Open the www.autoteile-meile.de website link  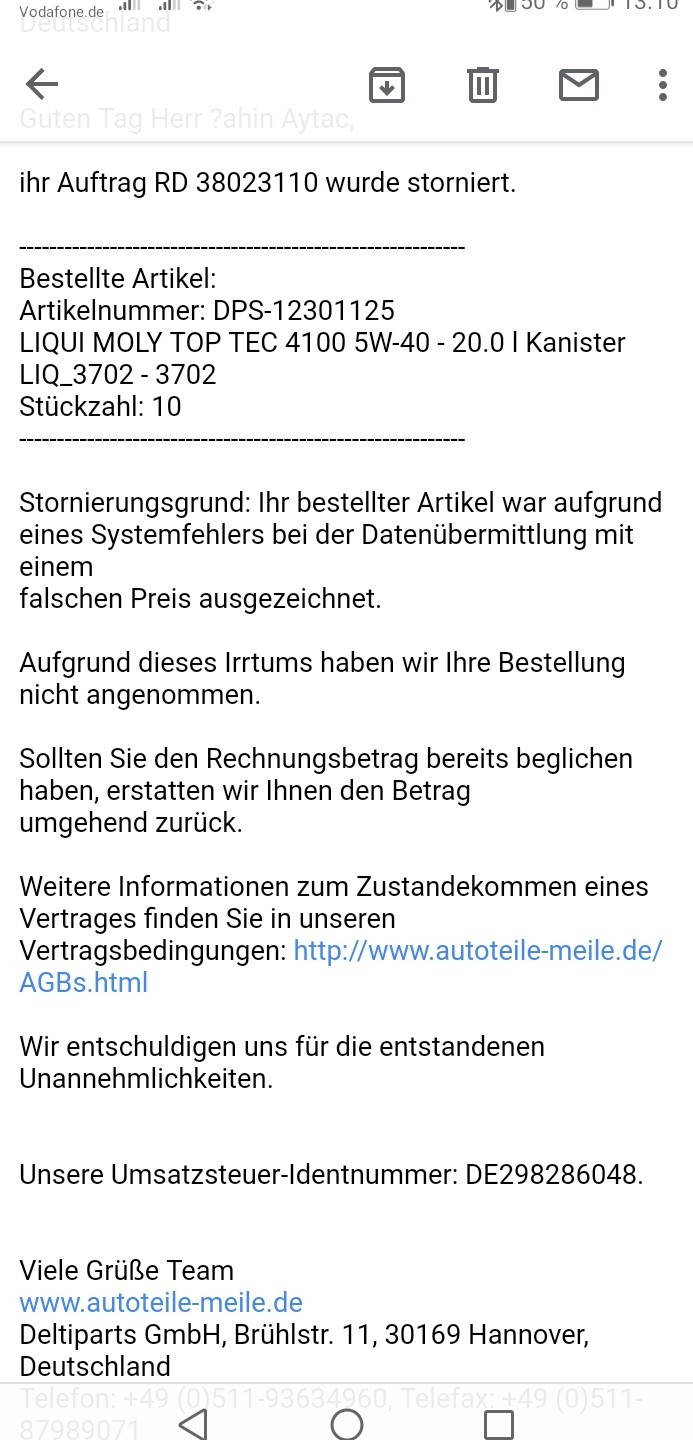(x=161, y=1303)
